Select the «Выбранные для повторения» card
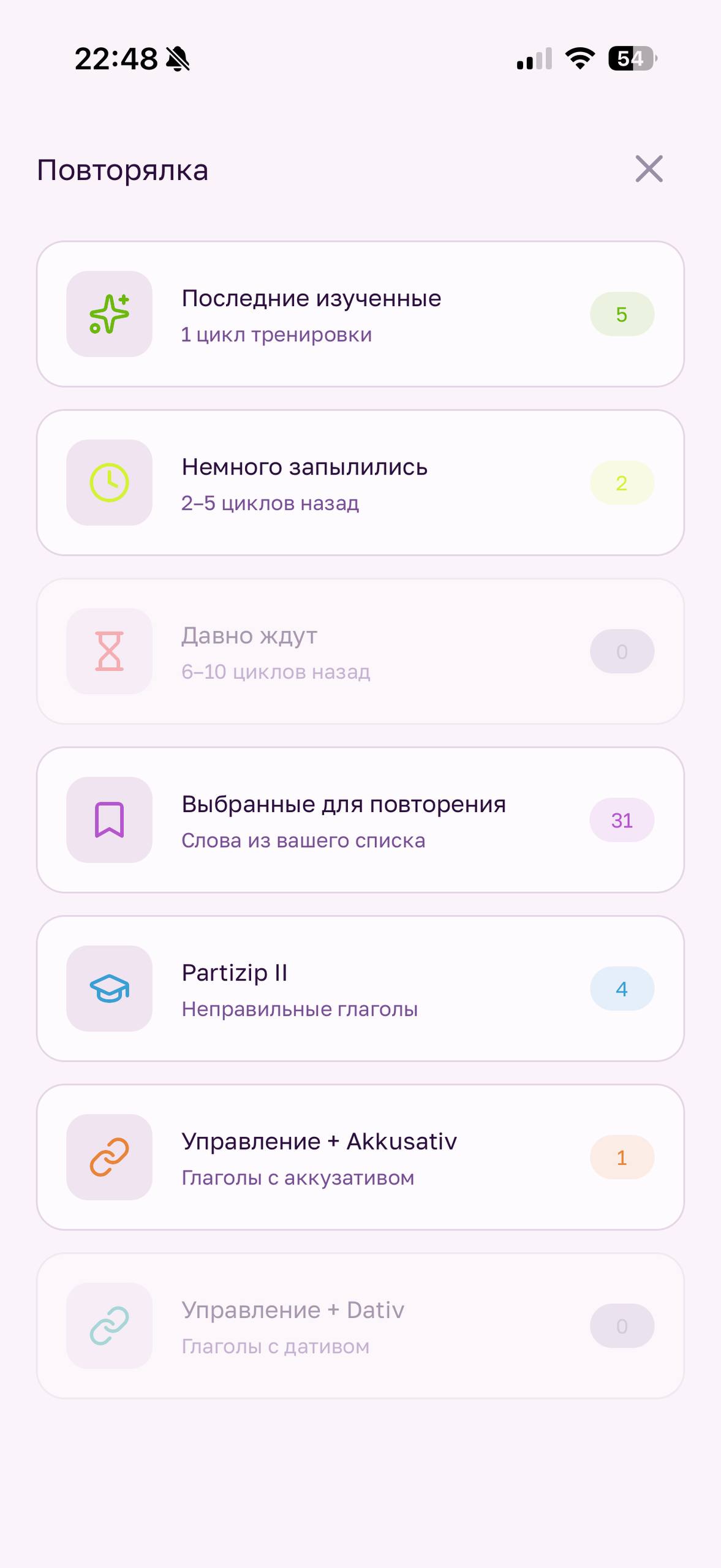Screen dimensions: 721x1568 coord(360,821)
